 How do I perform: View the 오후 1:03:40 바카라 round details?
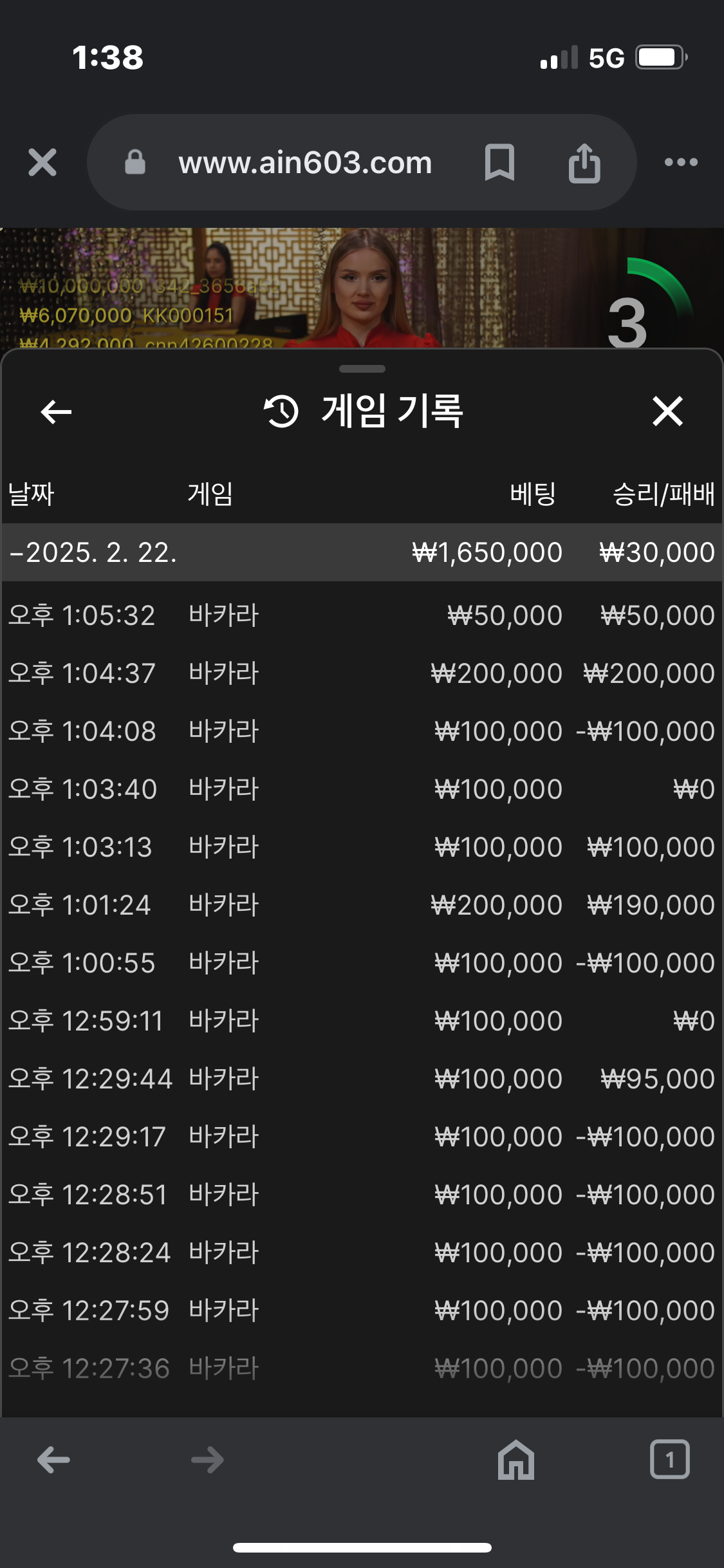[x=362, y=789]
